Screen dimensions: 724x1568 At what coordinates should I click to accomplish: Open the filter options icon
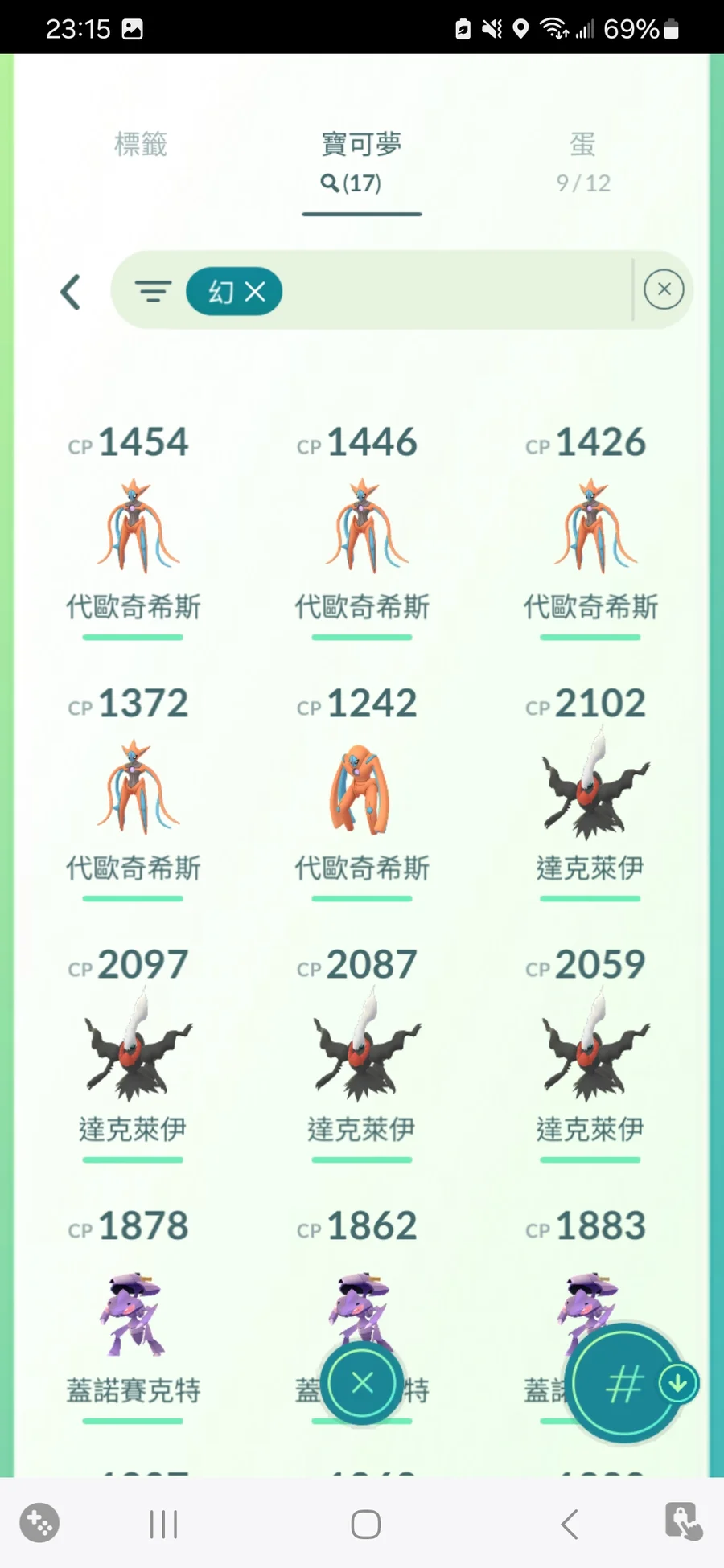point(153,290)
